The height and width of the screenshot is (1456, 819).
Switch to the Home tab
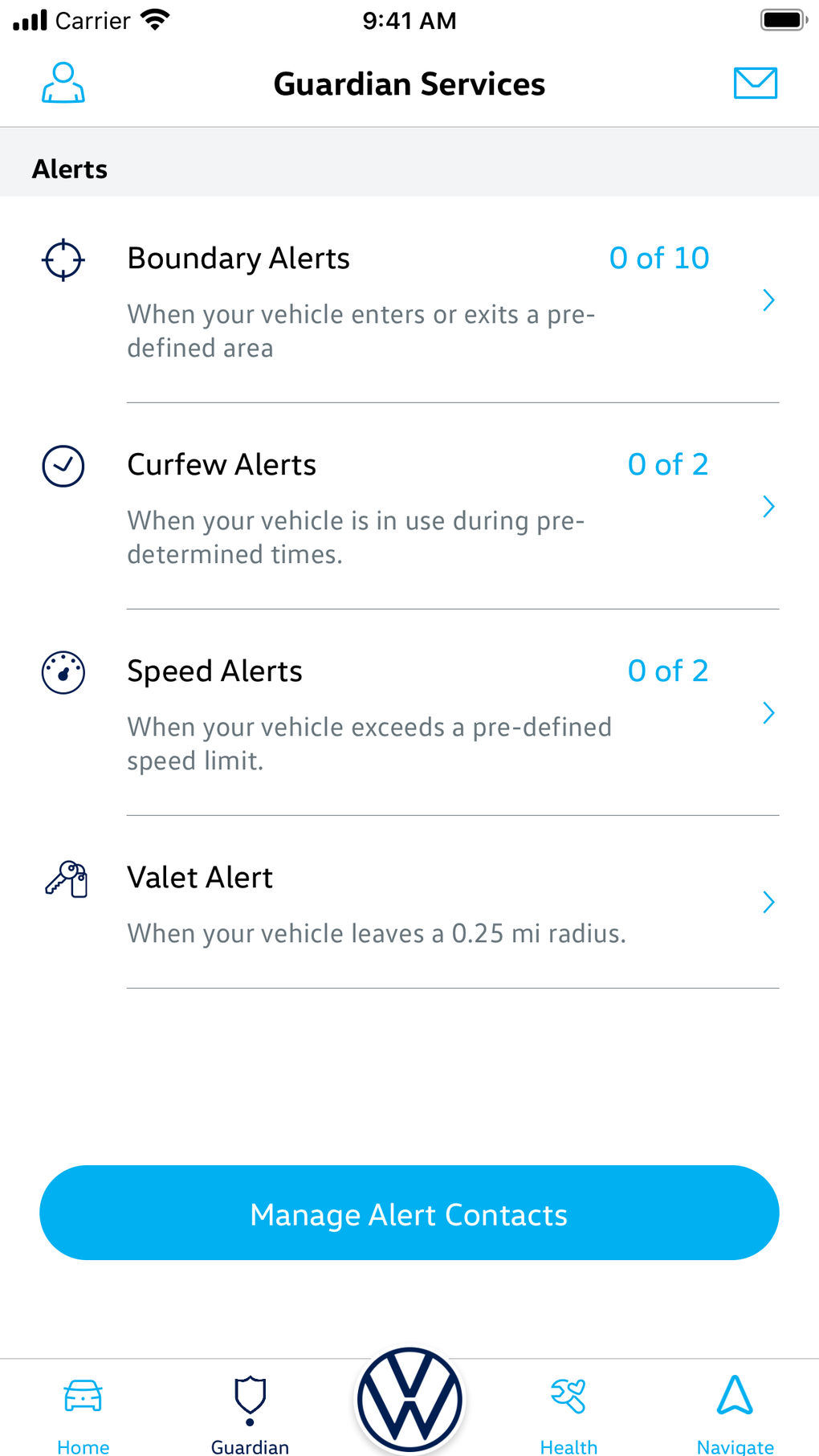coord(84,1415)
